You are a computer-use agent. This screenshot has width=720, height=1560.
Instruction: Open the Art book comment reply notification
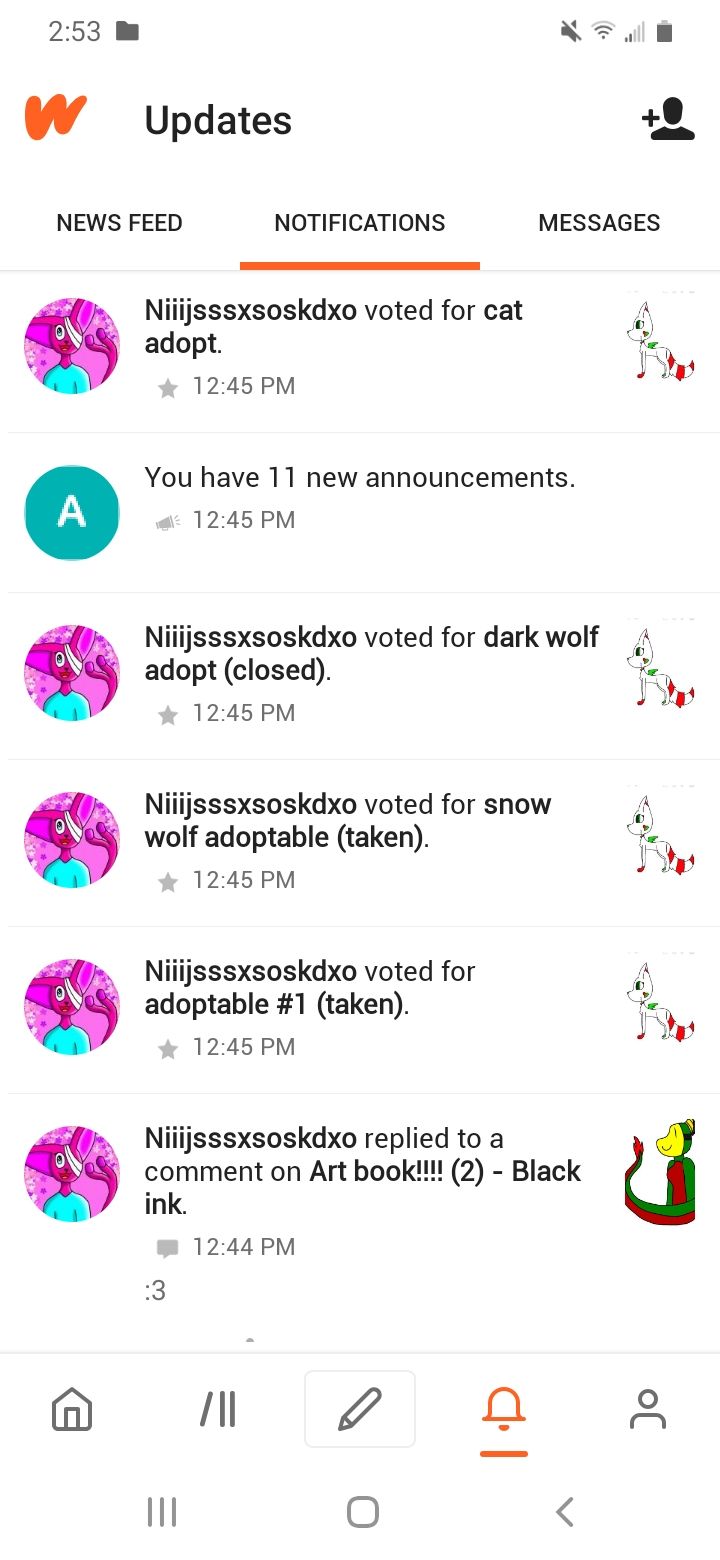[360, 1215]
